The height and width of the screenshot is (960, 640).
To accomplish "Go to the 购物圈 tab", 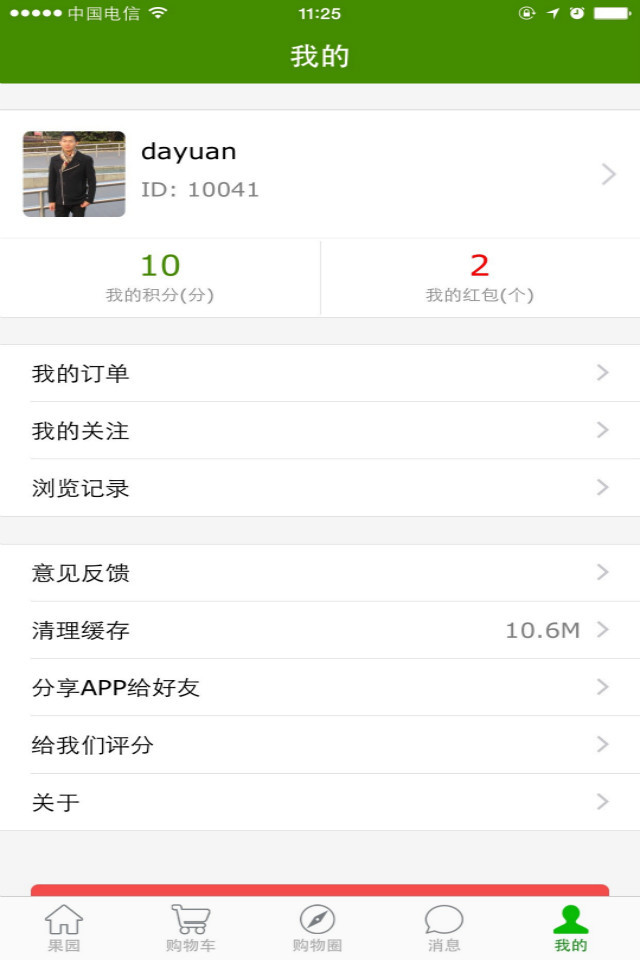I will [318, 928].
